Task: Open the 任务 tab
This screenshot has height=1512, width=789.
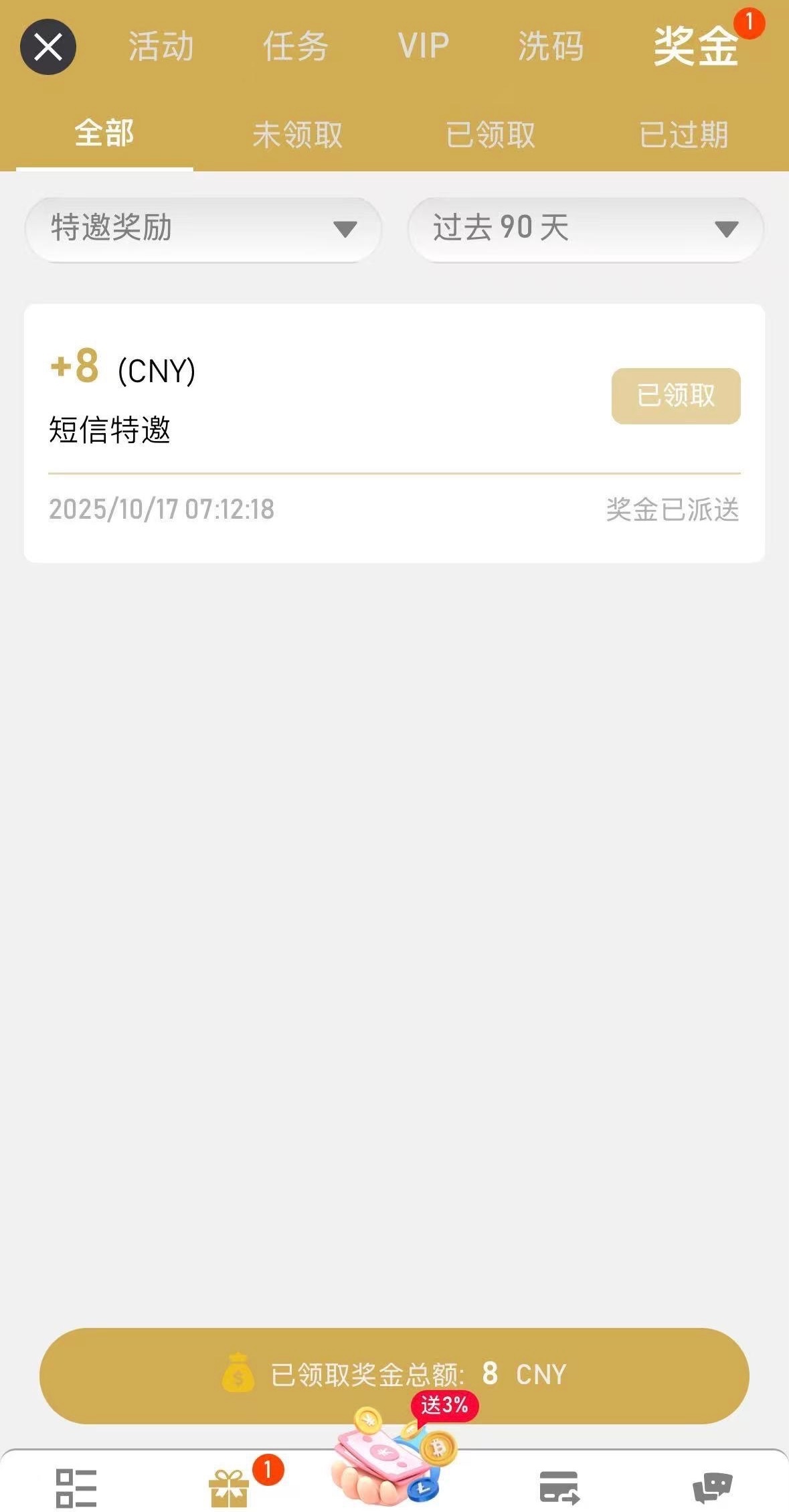Action: [295, 47]
